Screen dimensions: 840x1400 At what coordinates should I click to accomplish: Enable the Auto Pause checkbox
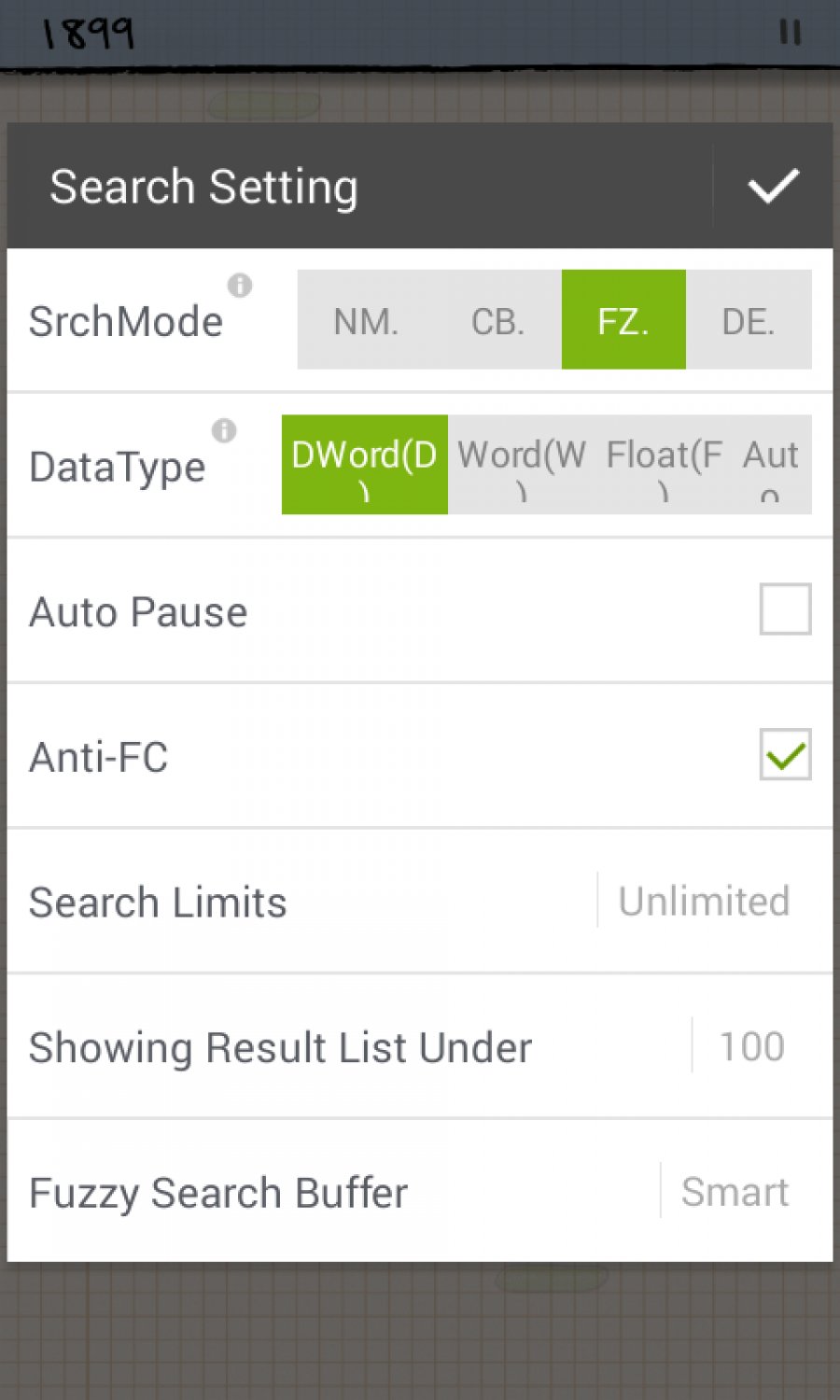(785, 609)
